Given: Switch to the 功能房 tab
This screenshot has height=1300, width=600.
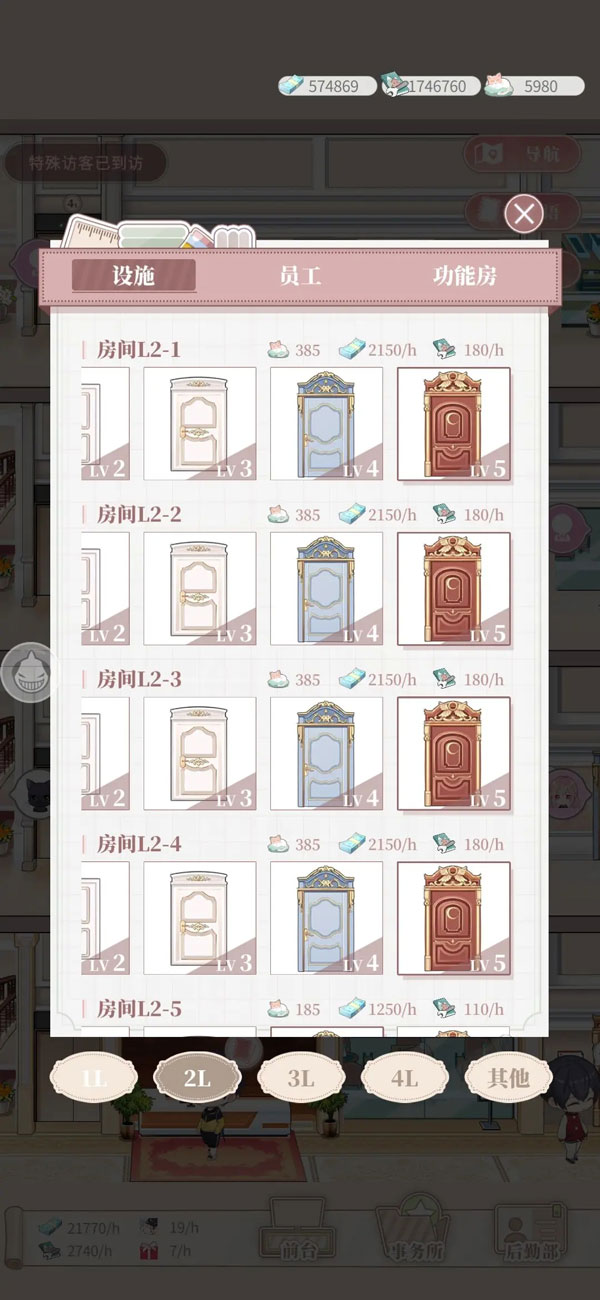Looking at the screenshot, I should coord(464,276).
